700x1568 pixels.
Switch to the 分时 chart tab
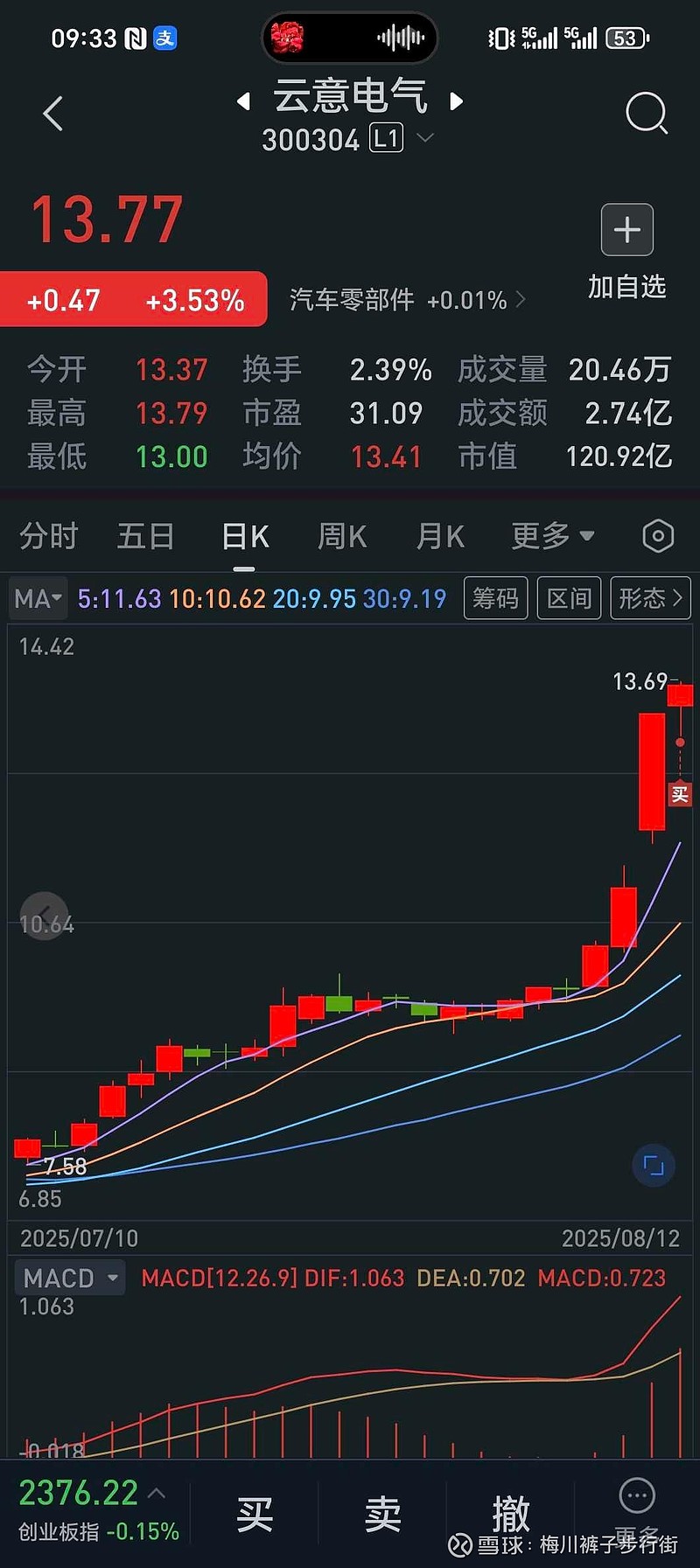pos(49,535)
